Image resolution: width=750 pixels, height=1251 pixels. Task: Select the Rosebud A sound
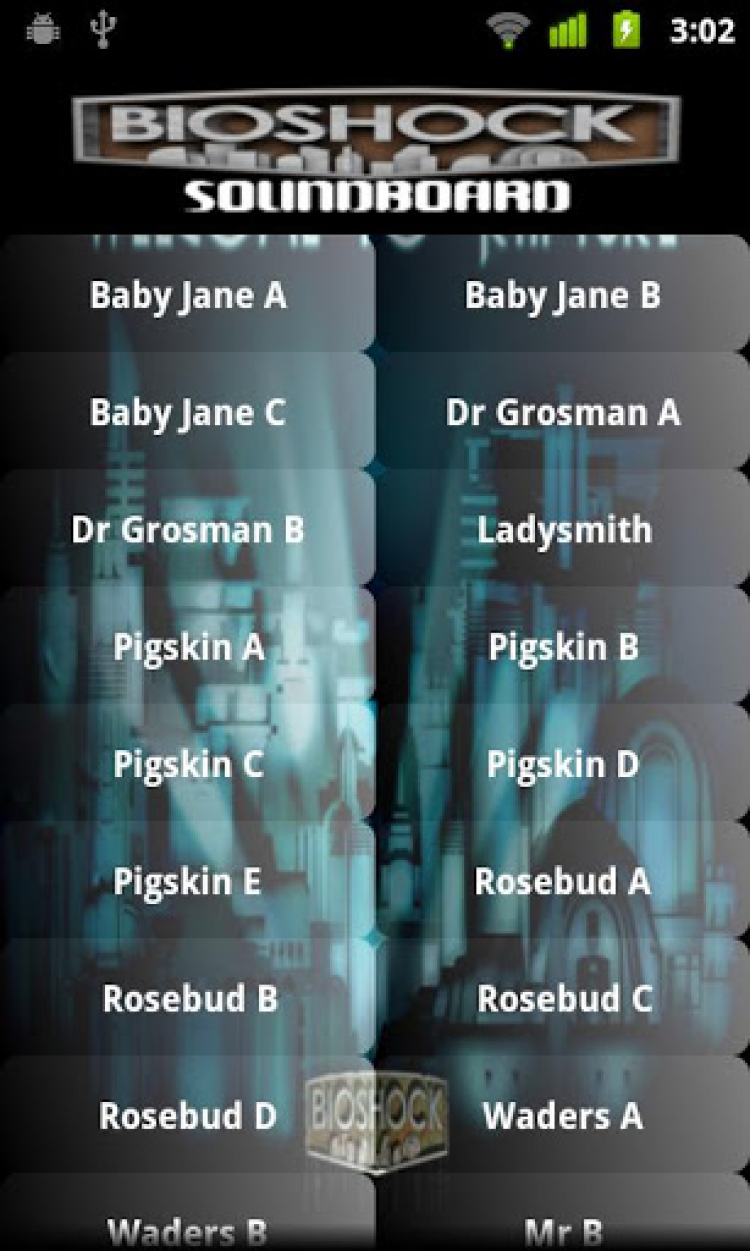click(563, 881)
